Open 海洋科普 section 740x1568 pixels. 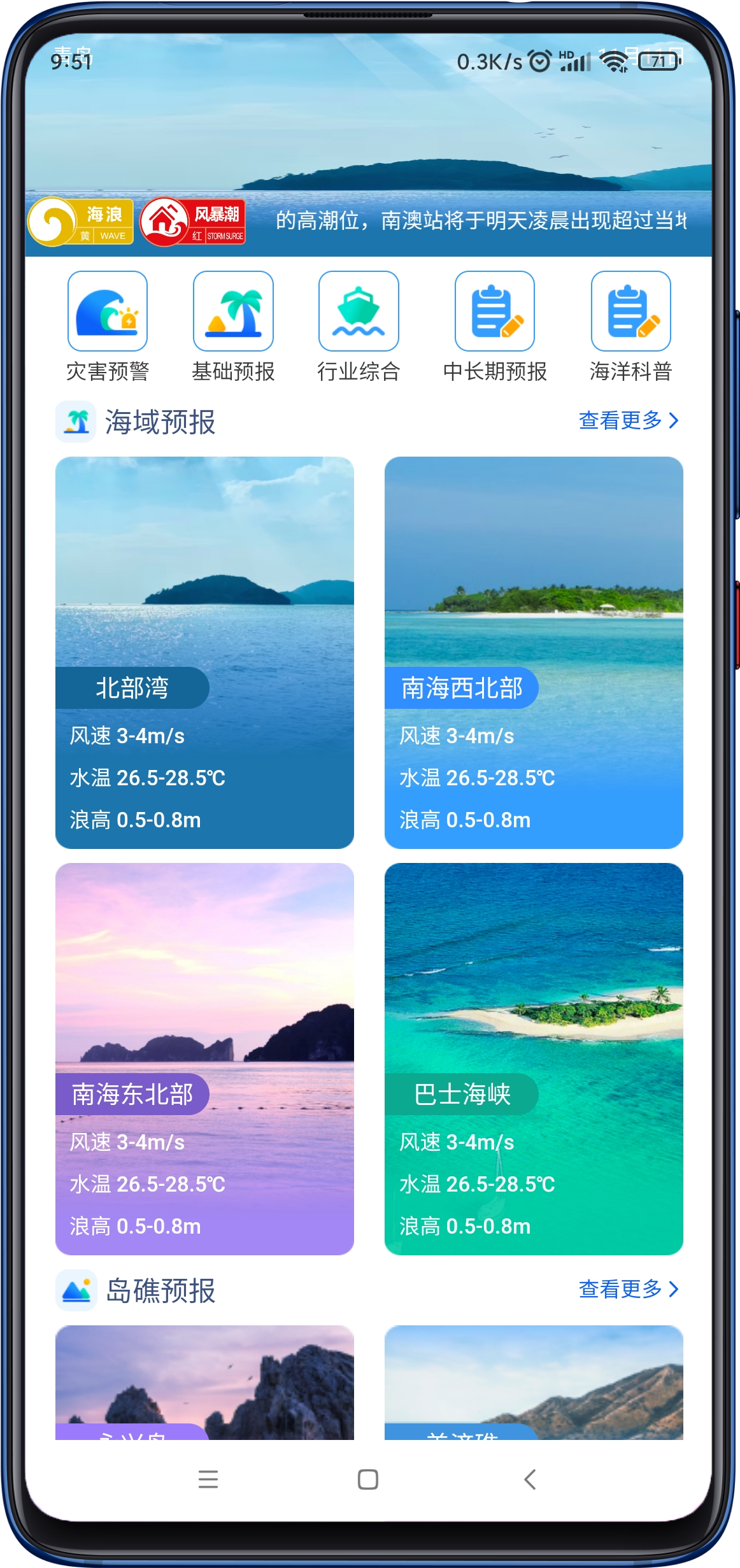coord(630,327)
